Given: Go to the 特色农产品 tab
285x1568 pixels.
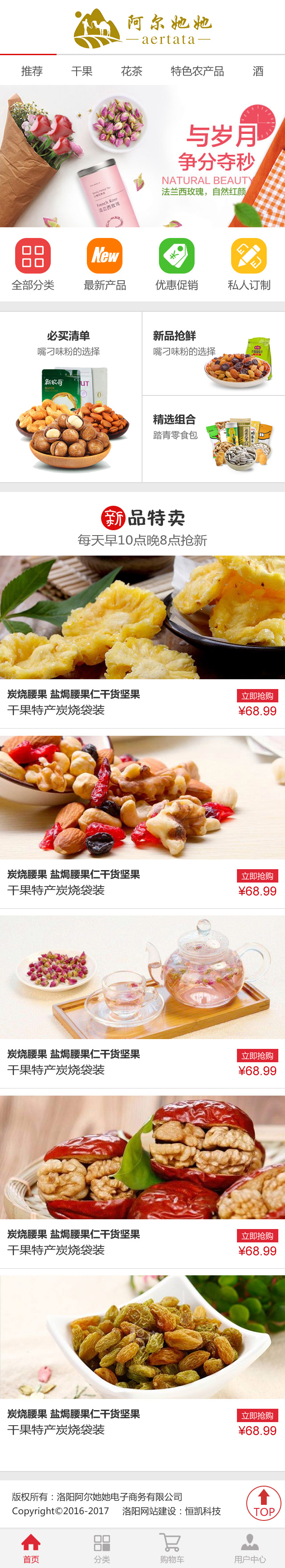Looking at the screenshot, I should pos(197,71).
